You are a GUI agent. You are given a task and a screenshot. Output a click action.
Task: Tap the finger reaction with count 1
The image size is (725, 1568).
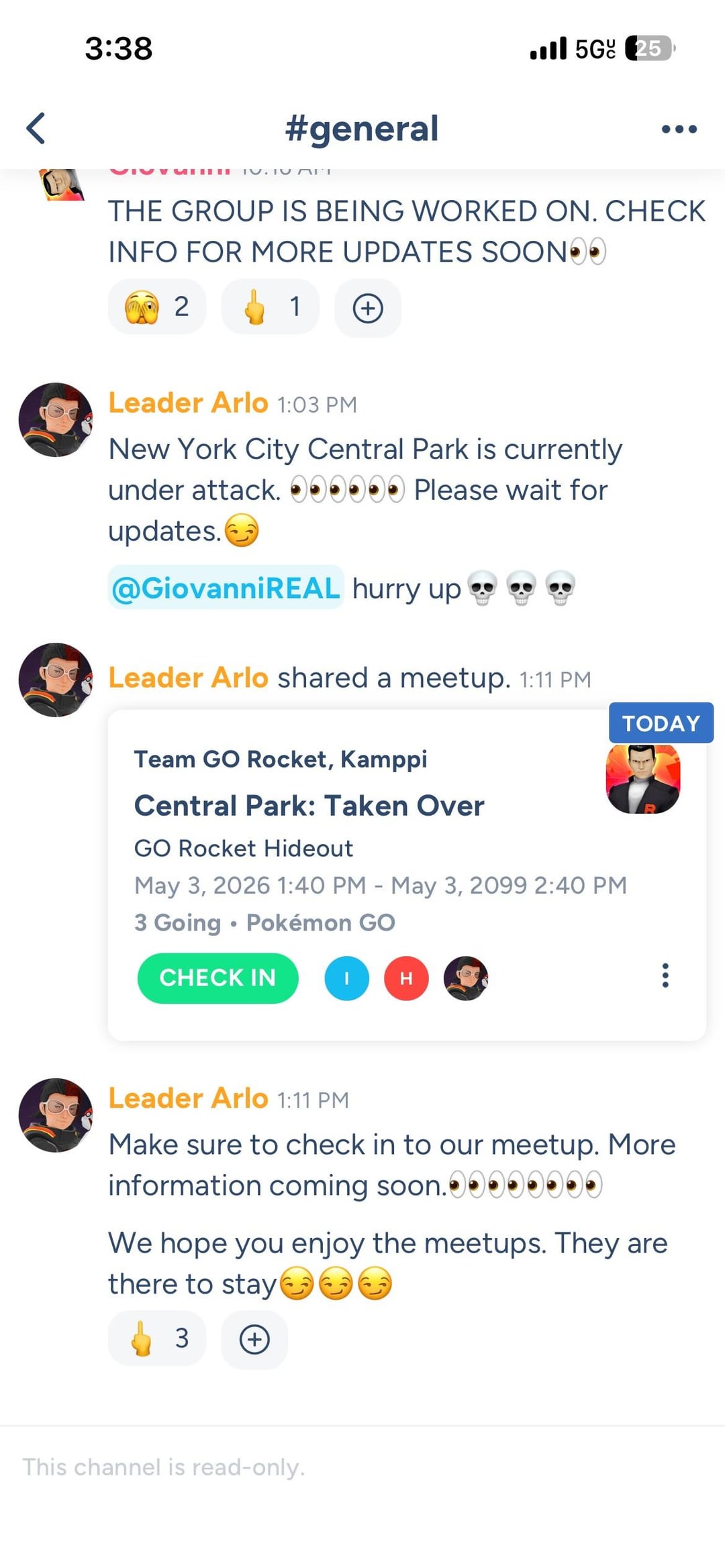[271, 307]
